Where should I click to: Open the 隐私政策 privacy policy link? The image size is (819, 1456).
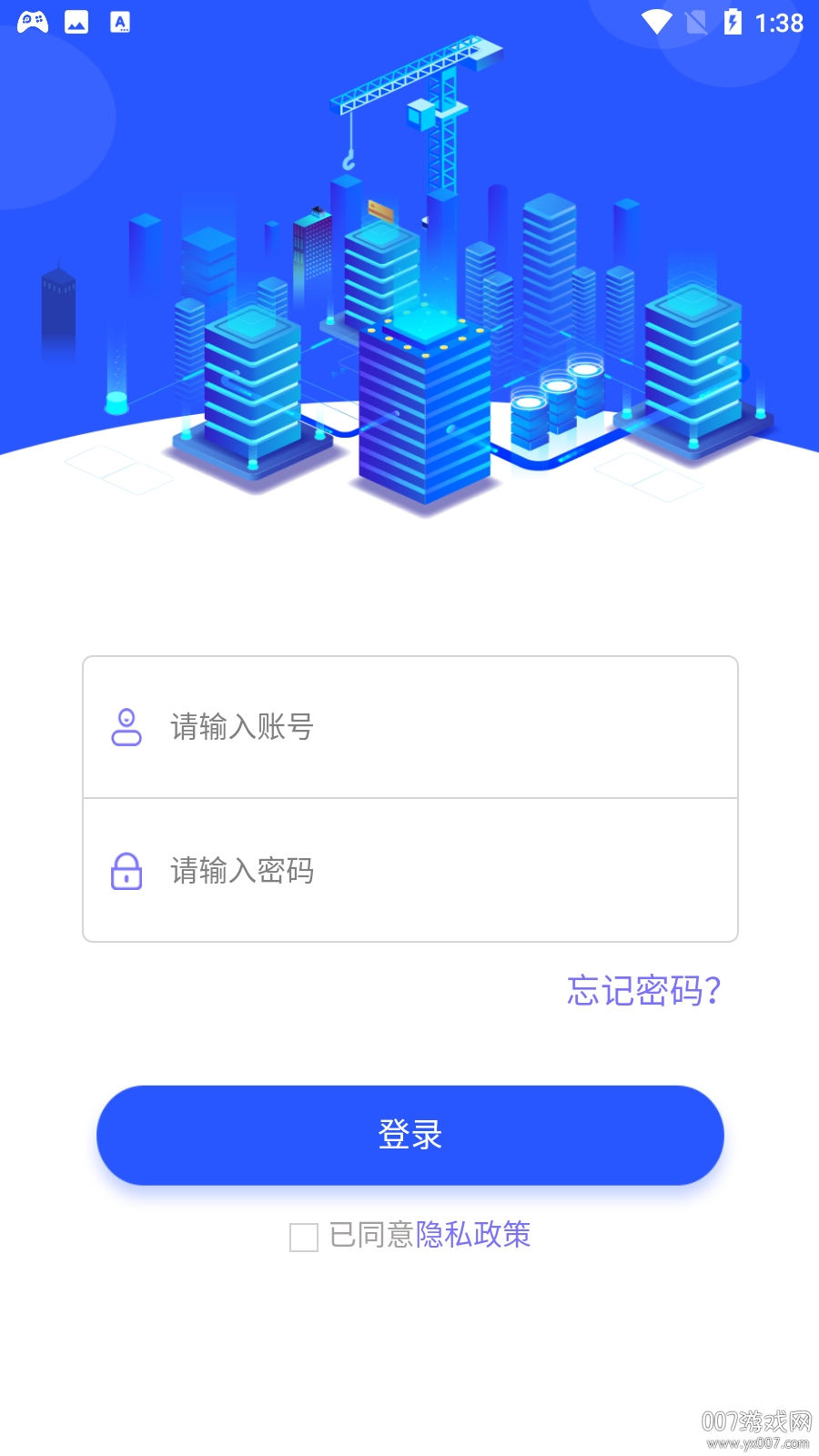473,1235
